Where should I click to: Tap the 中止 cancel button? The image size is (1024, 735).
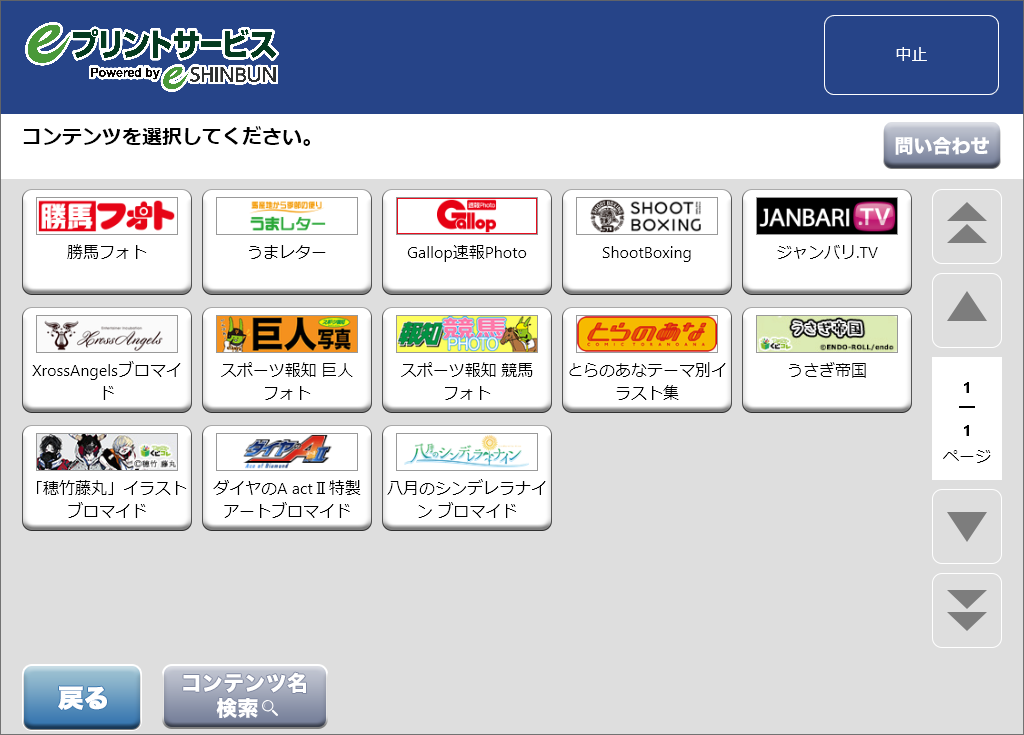(x=911, y=55)
